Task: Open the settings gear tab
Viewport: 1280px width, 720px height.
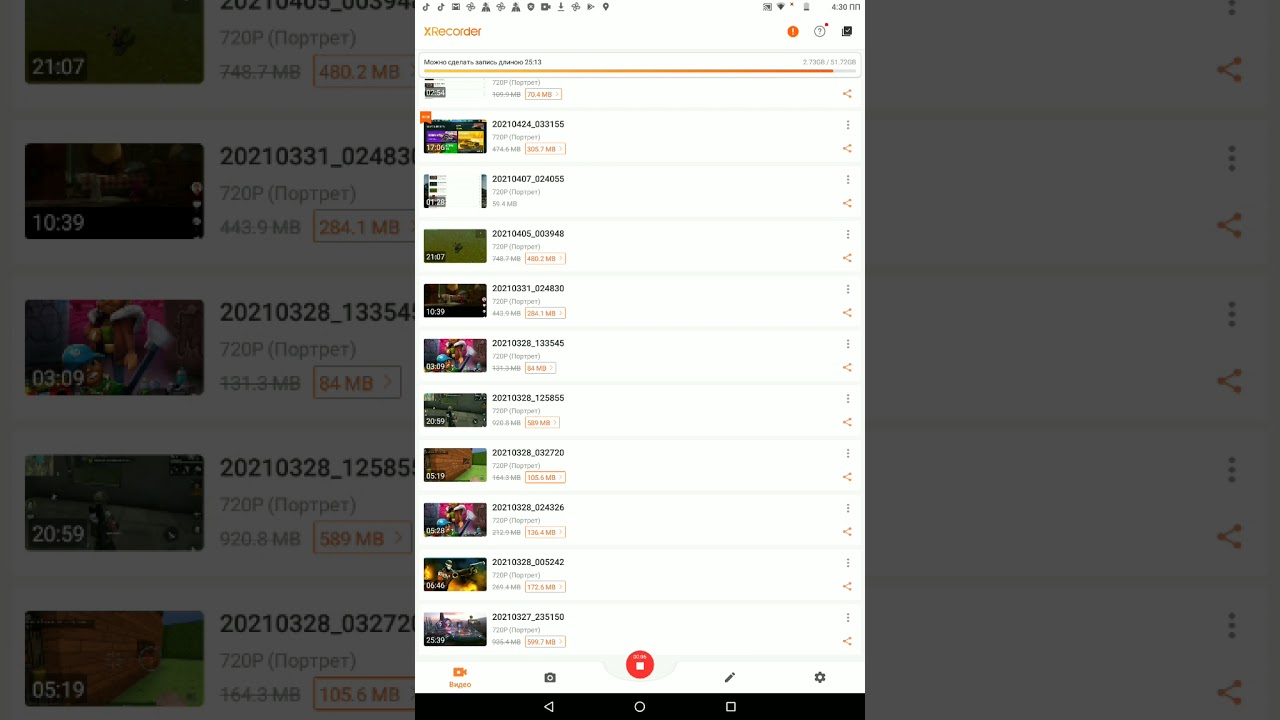Action: pyautogui.click(x=820, y=677)
